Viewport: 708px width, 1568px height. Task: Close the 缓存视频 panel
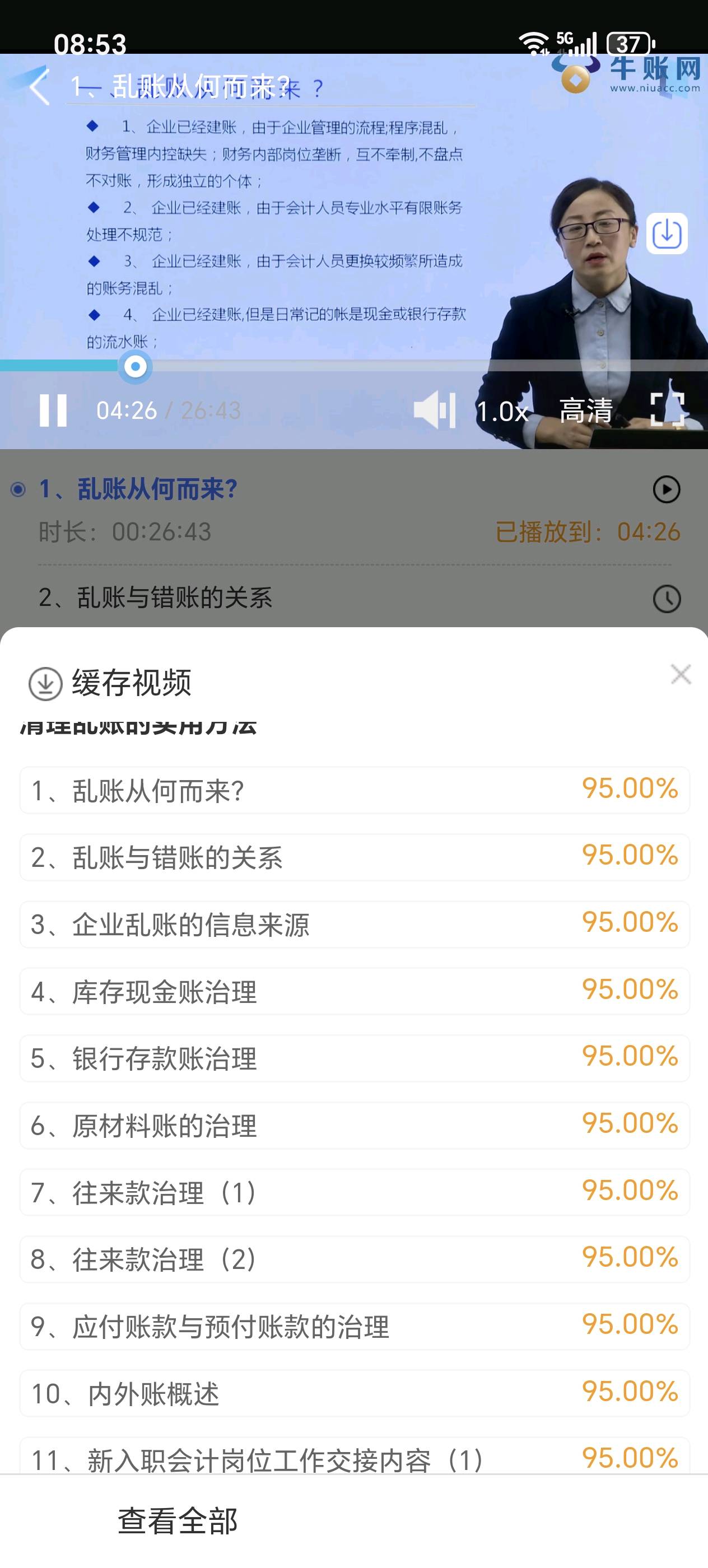point(681,674)
